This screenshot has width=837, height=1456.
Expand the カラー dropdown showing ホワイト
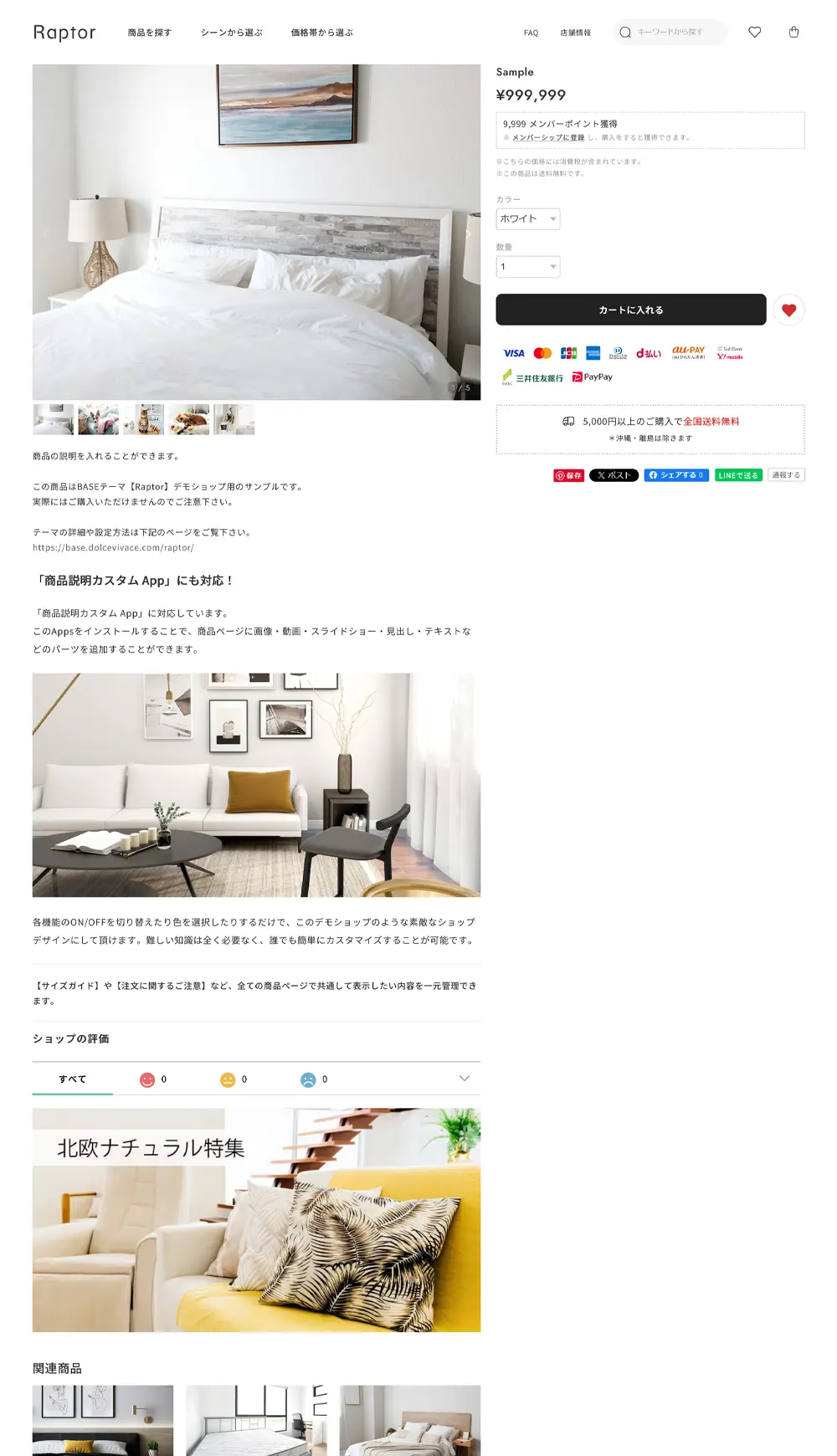coord(527,218)
